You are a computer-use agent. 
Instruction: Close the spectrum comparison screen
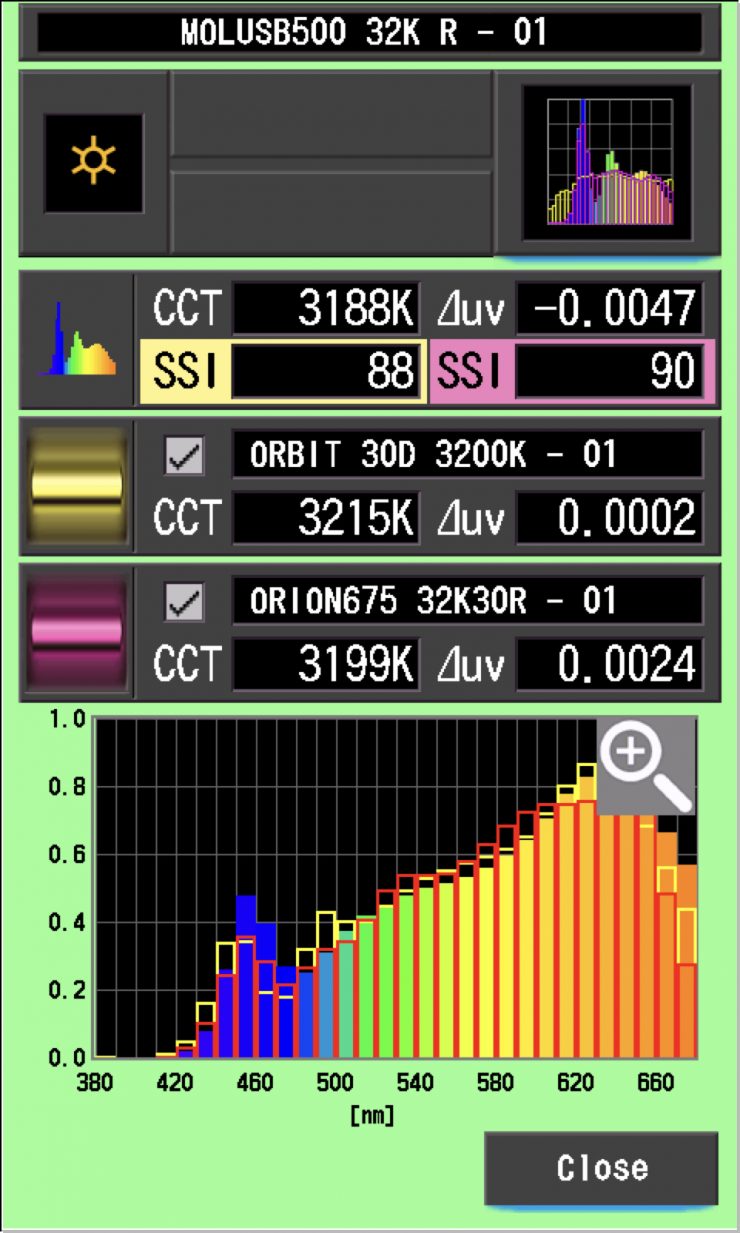tap(601, 1168)
